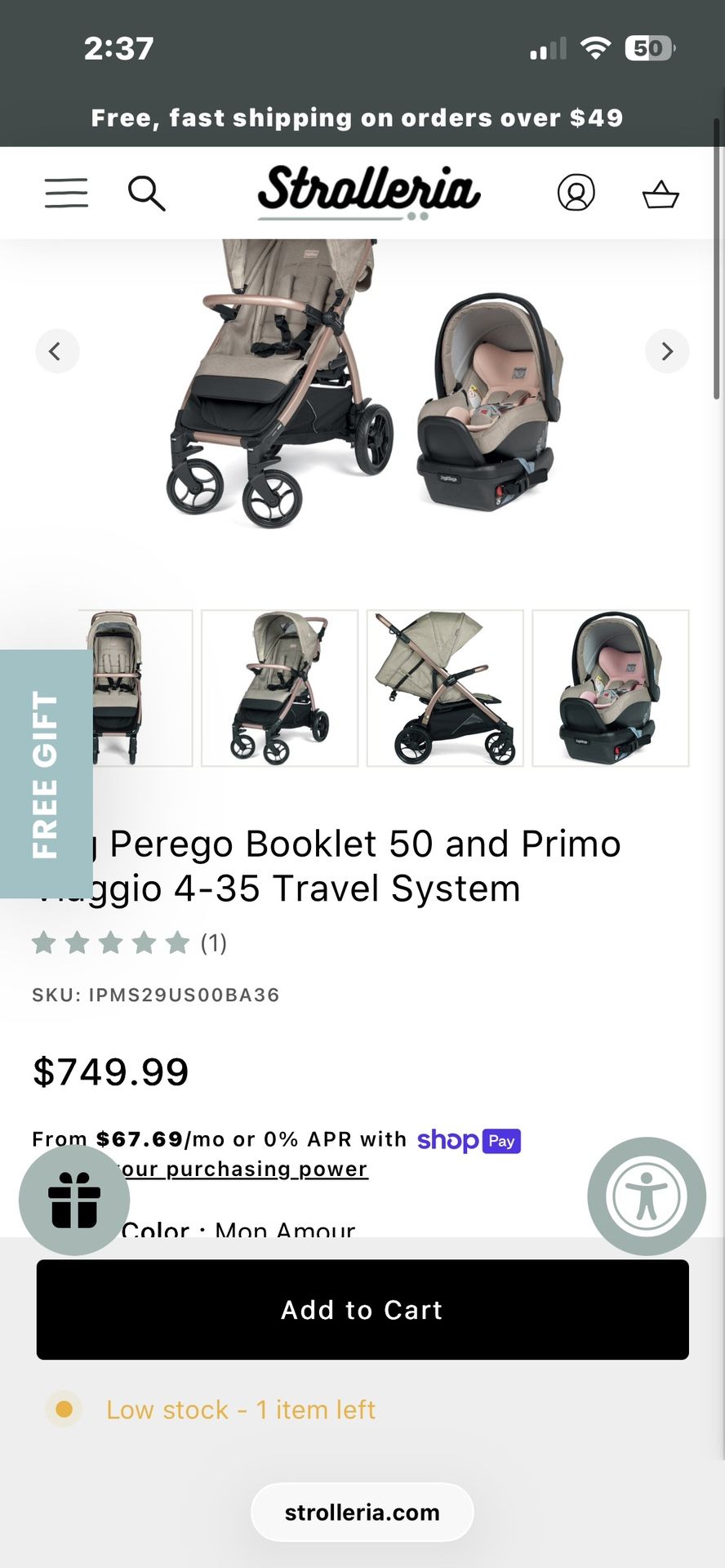Open the accessibility options icon
Screen dimensions: 725x1568
pos(647,1196)
